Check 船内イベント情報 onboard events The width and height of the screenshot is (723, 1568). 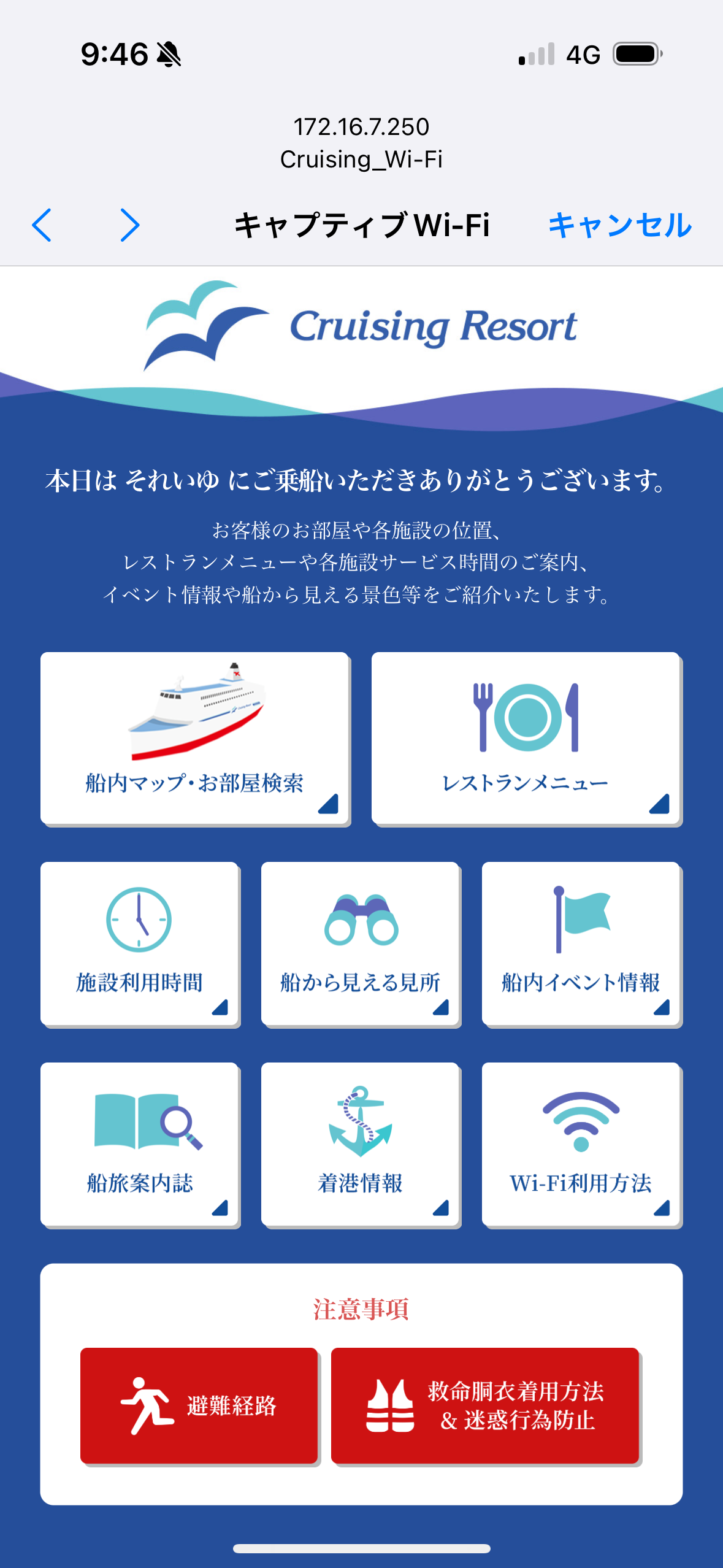[581, 943]
